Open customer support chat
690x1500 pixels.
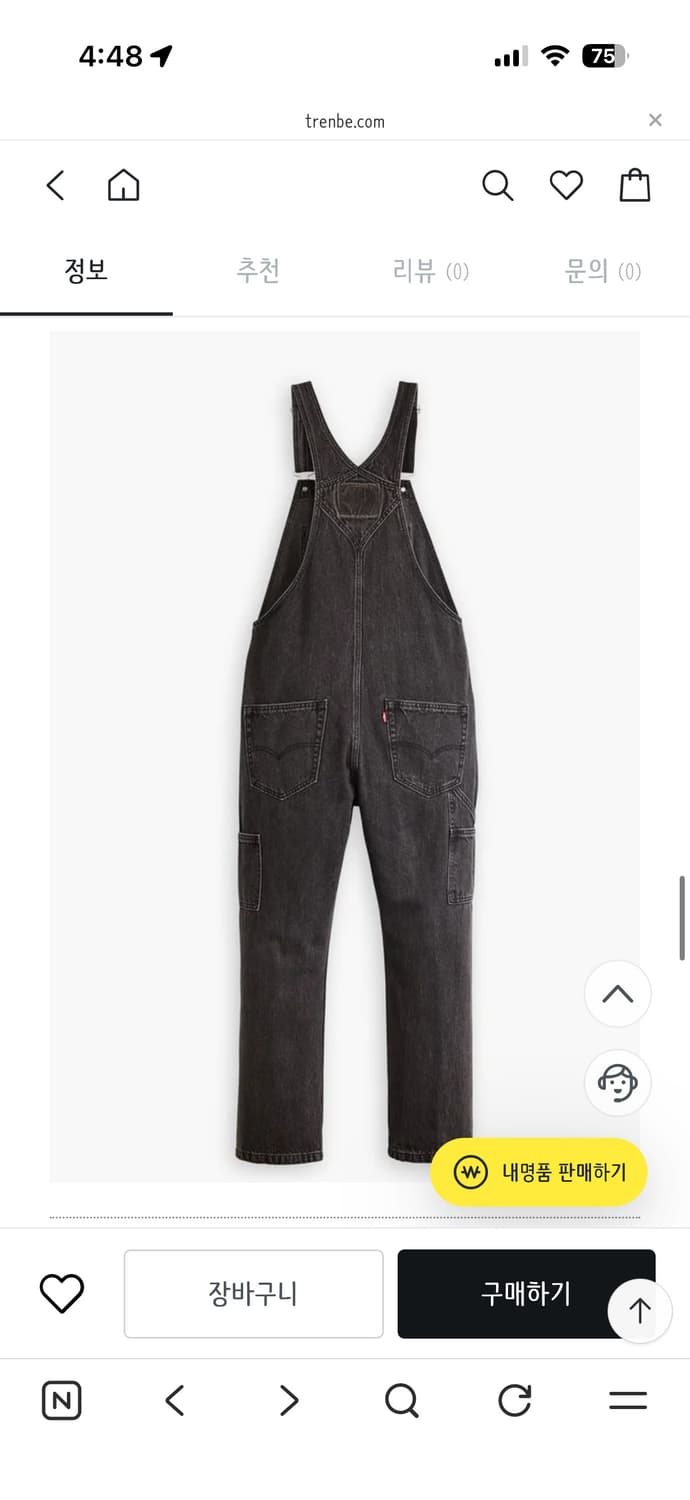coord(618,1083)
